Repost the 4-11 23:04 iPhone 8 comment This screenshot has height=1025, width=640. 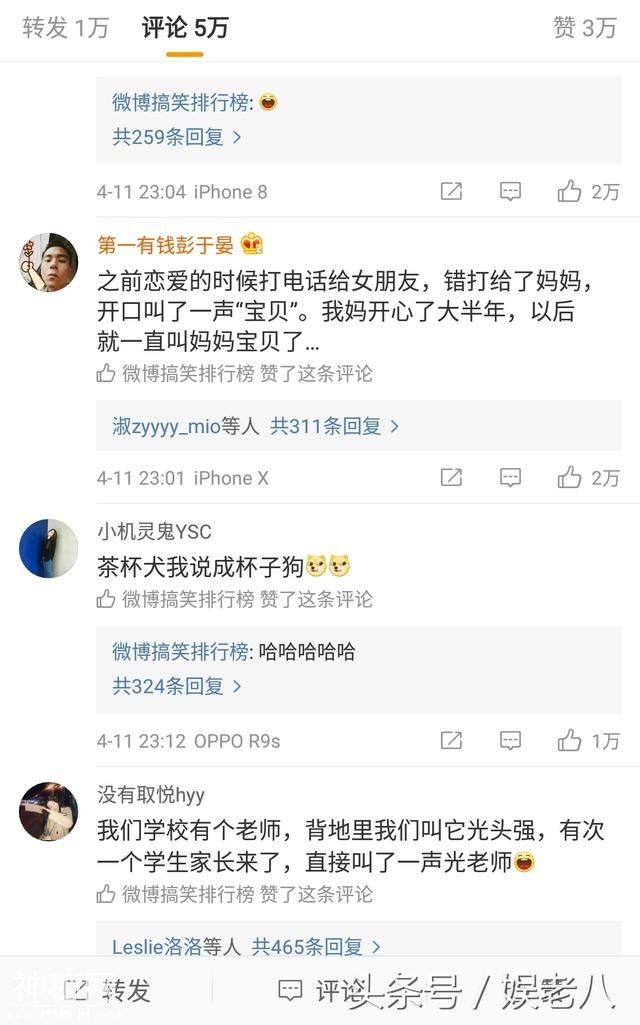click(452, 192)
